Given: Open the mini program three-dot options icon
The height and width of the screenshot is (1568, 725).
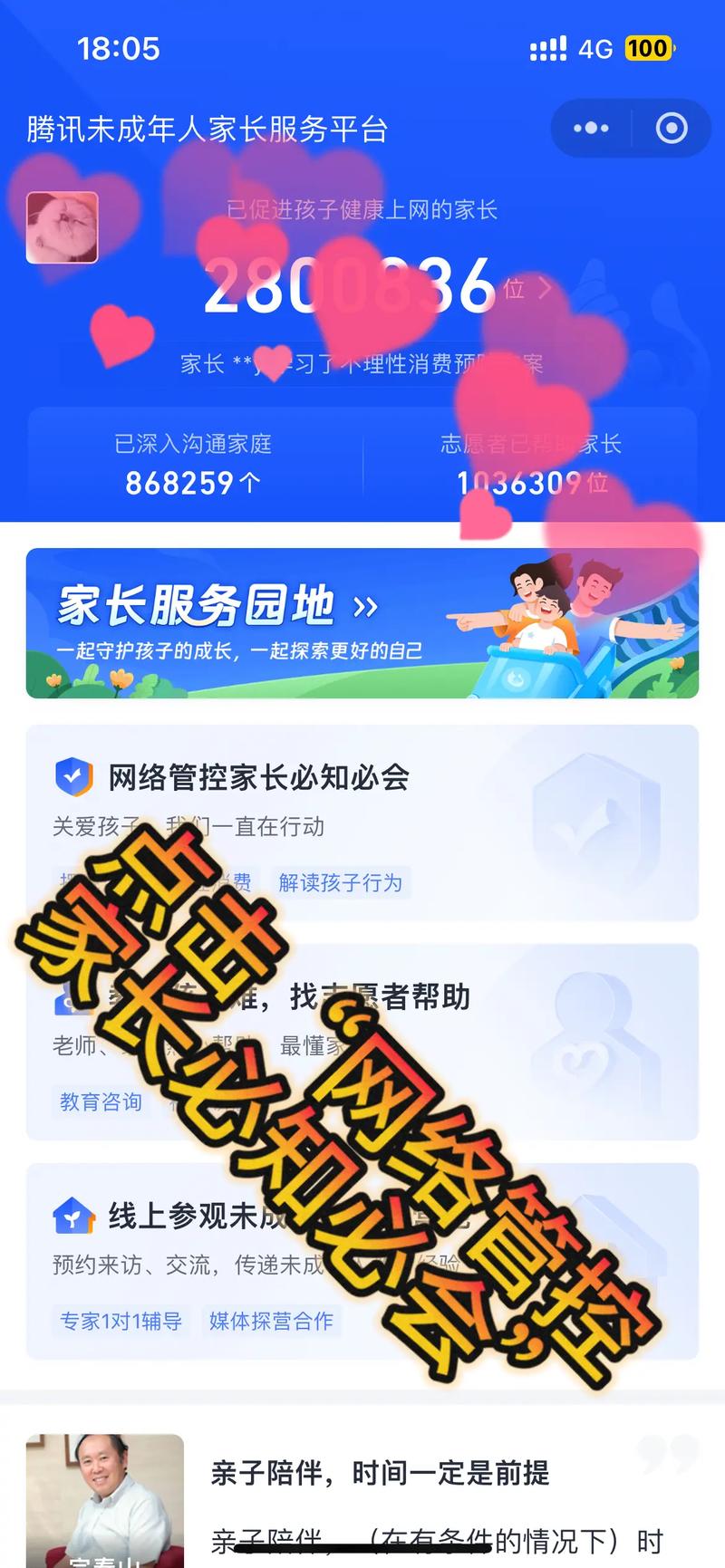Looking at the screenshot, I should 590,128.
